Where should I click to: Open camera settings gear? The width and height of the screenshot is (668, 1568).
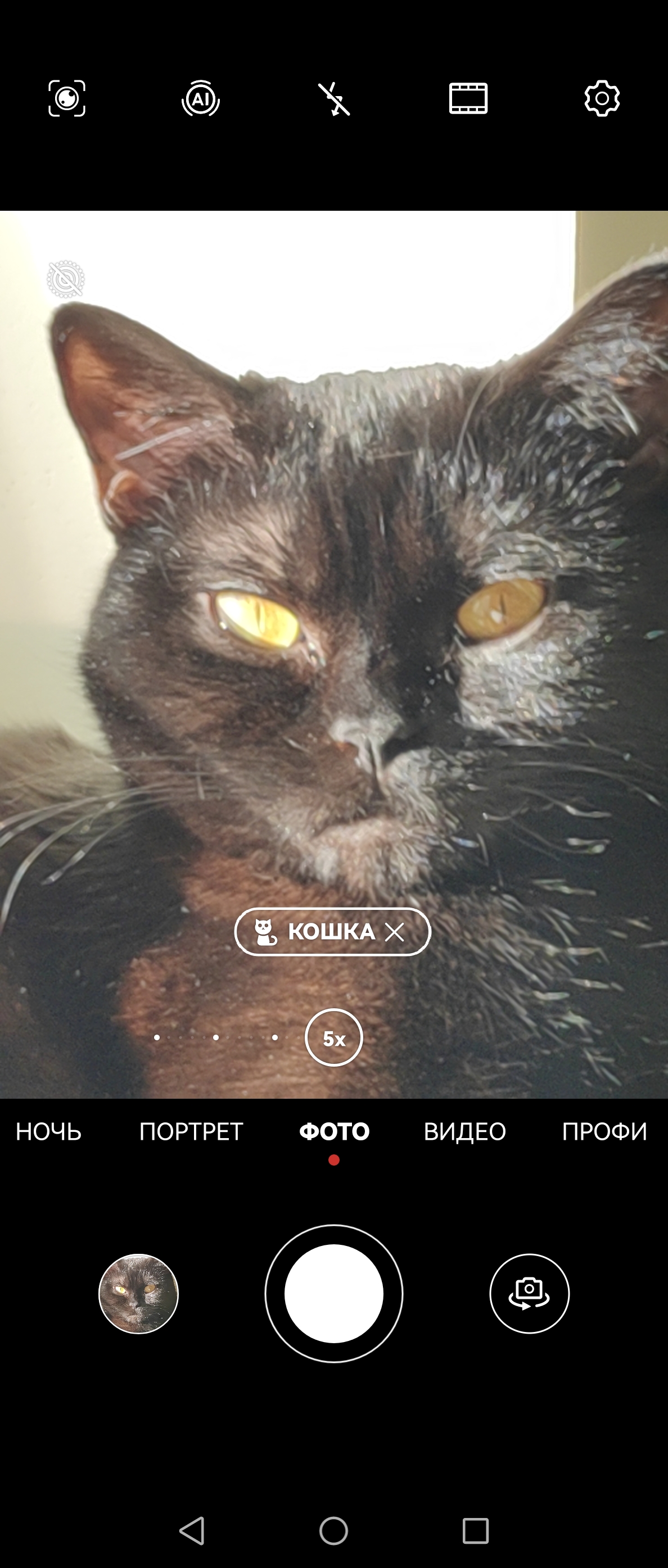click(x=602, y=98)
